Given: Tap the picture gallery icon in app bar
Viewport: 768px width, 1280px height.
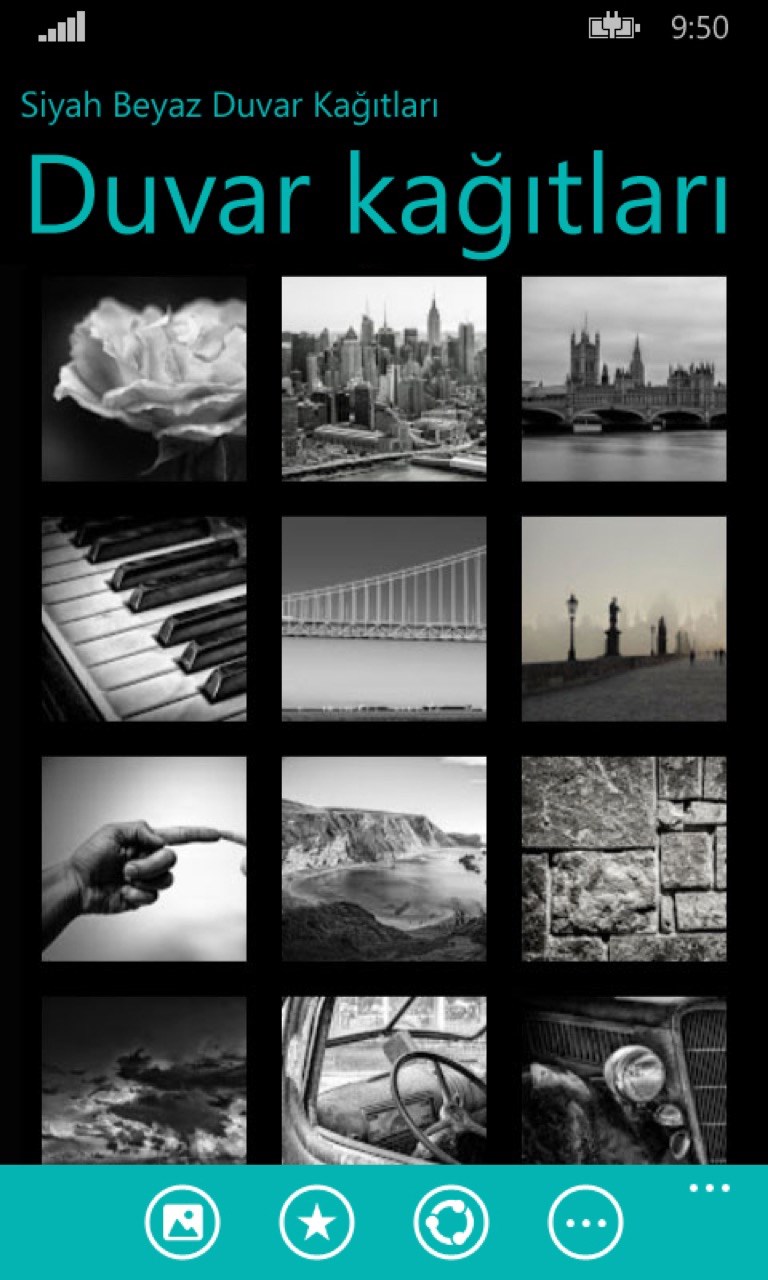Looking at the screenshot, I should point(182,1222).
